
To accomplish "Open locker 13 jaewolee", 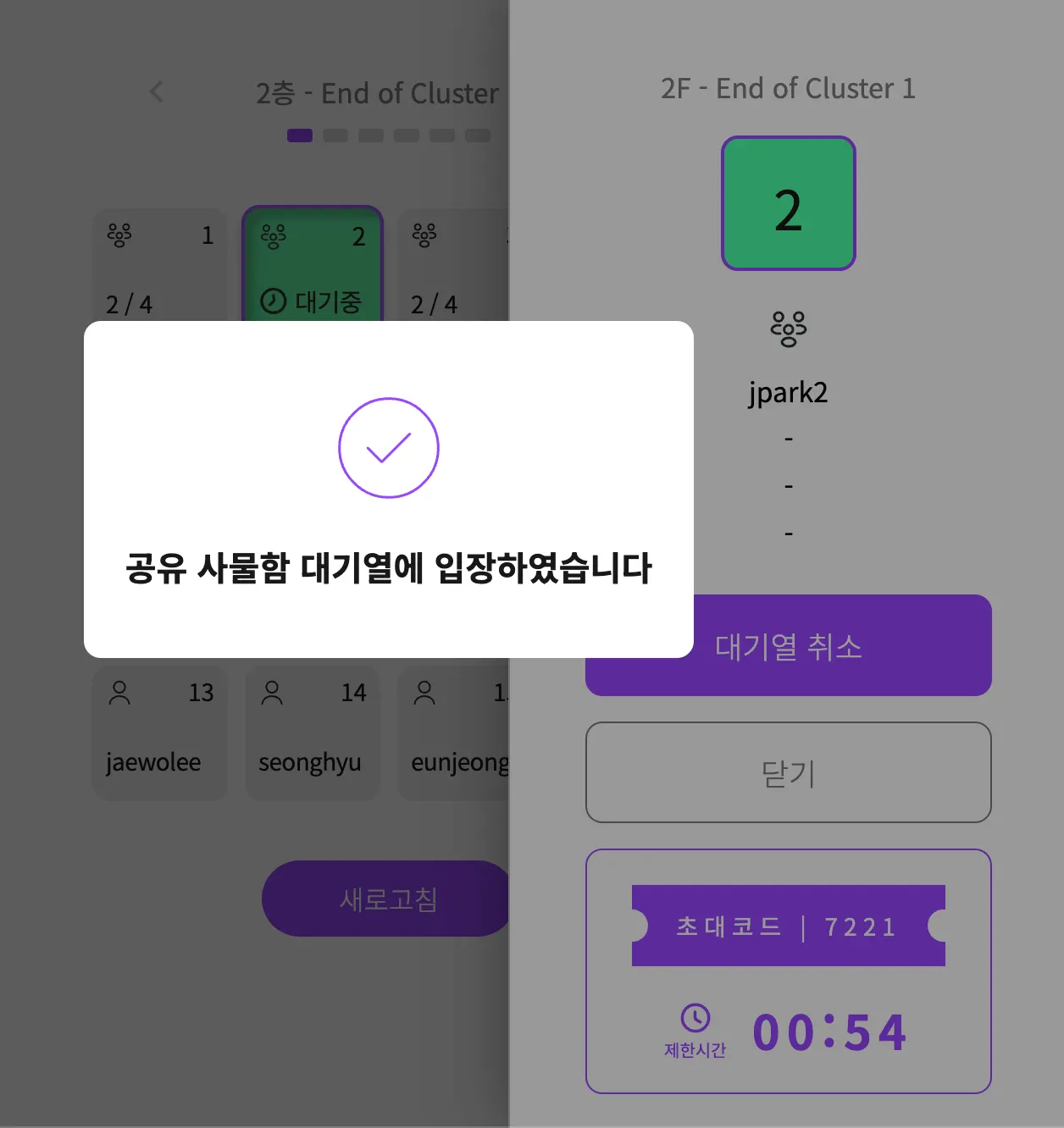I will click(x=159, y=732).
